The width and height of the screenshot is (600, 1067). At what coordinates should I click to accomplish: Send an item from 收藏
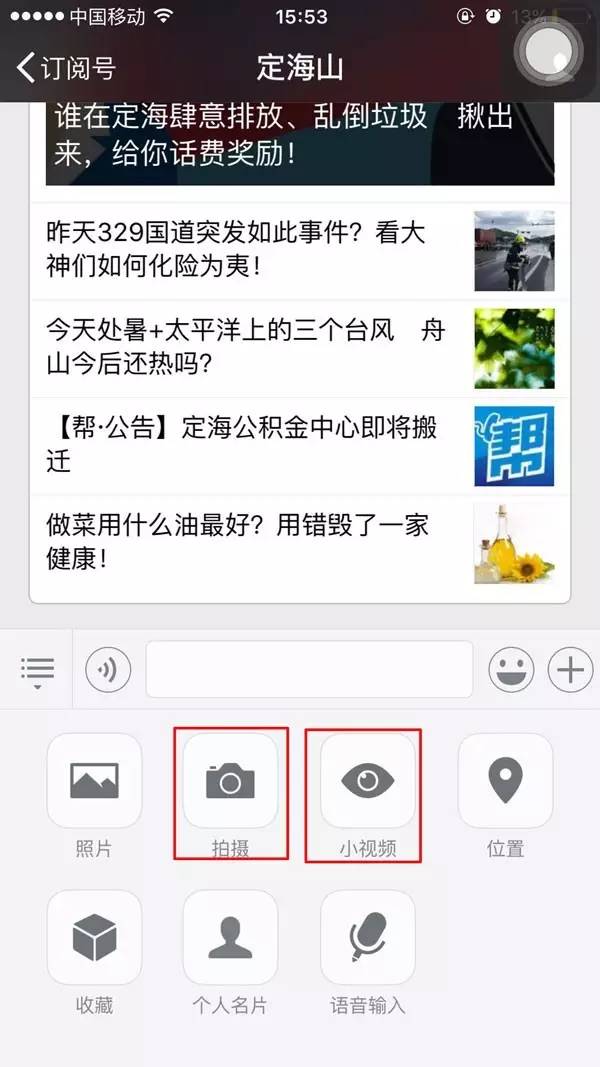pos(94,937)
